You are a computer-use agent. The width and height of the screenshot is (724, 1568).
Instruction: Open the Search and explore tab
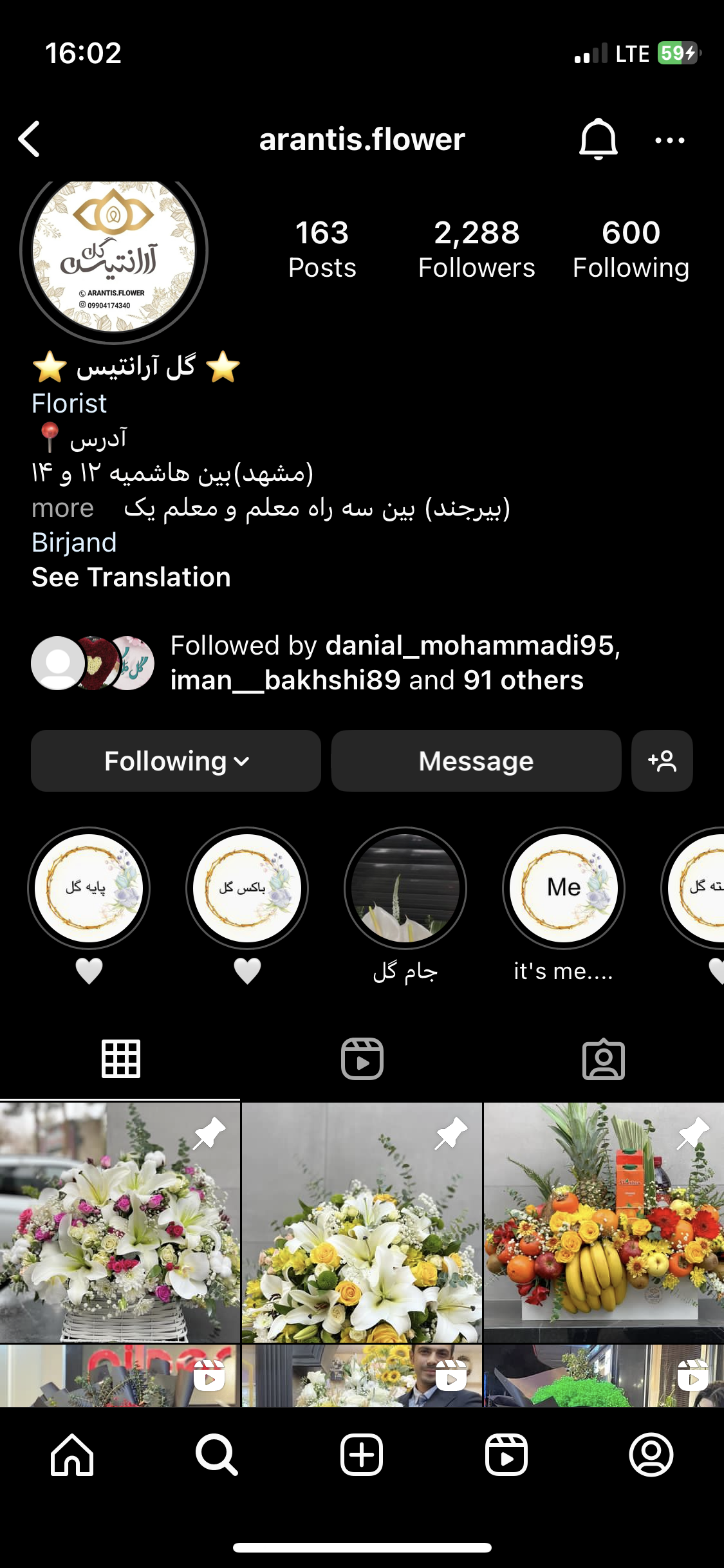(x=217, y=1455)
